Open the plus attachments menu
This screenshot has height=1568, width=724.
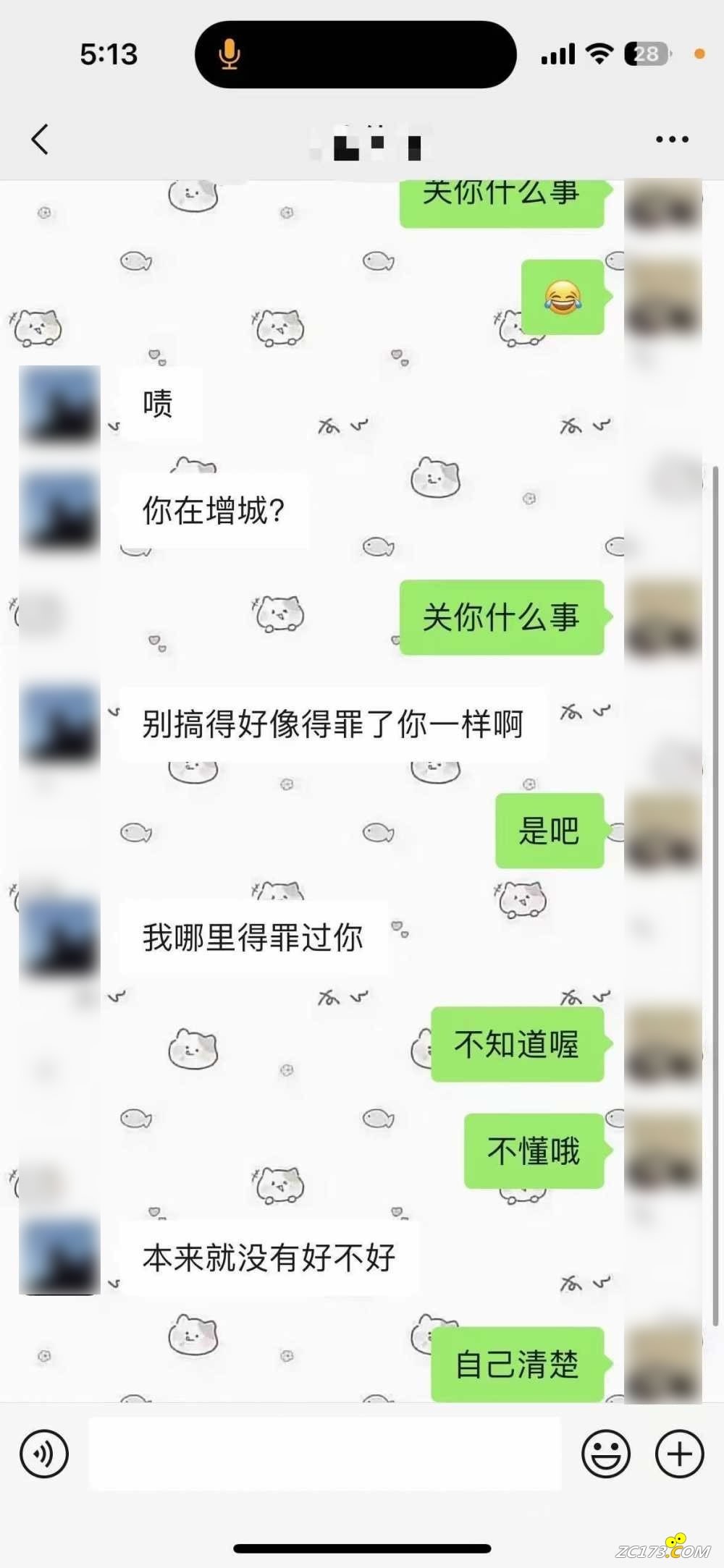pyautogui.click(x=679, y=1453)
